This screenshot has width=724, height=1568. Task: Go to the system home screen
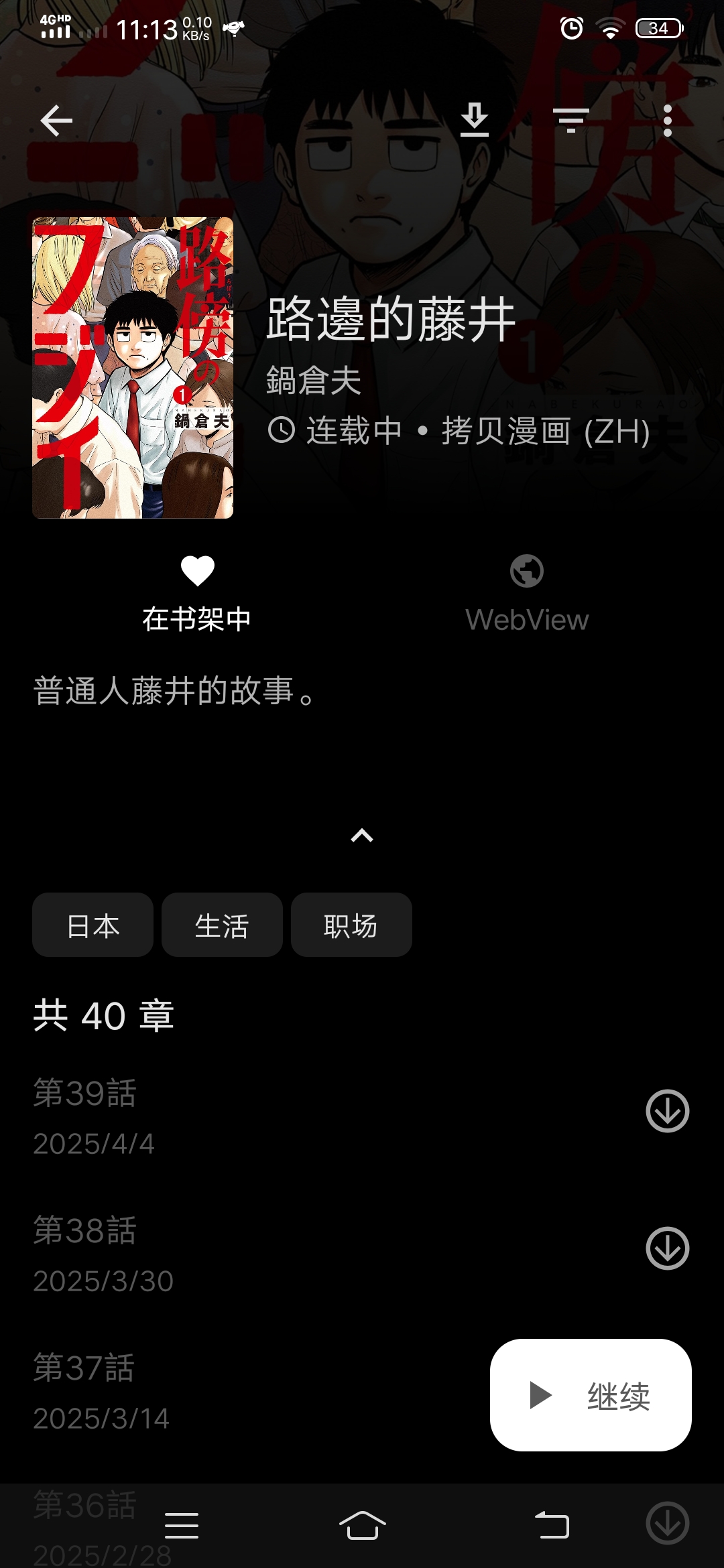362,1526
